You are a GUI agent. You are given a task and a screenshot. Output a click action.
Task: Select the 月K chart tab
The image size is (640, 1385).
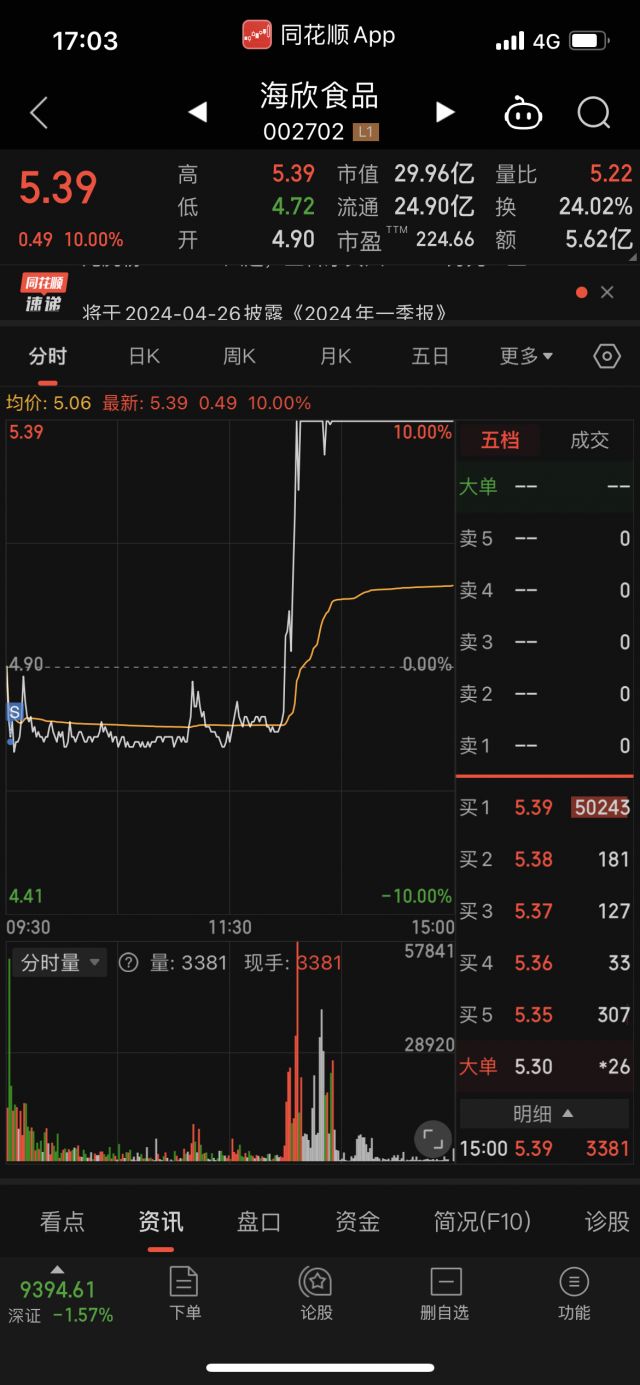[335, 356]
